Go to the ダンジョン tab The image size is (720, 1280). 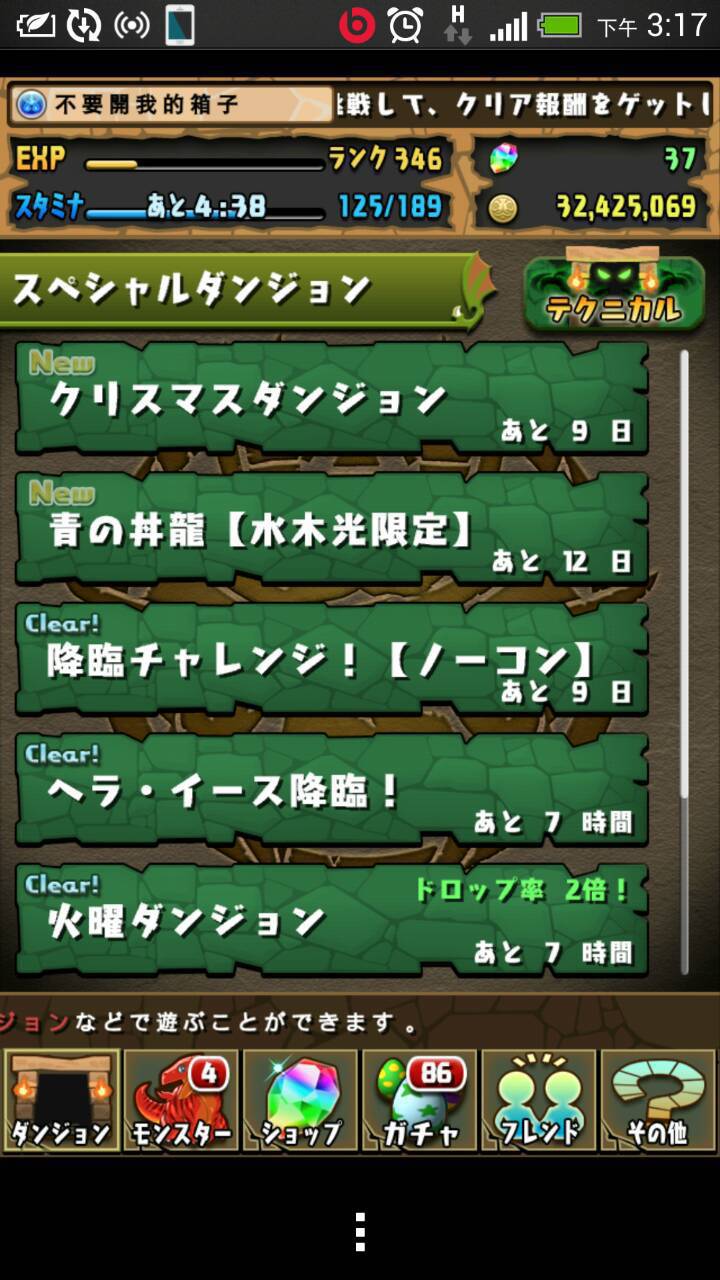click(x=61, y=1100)
